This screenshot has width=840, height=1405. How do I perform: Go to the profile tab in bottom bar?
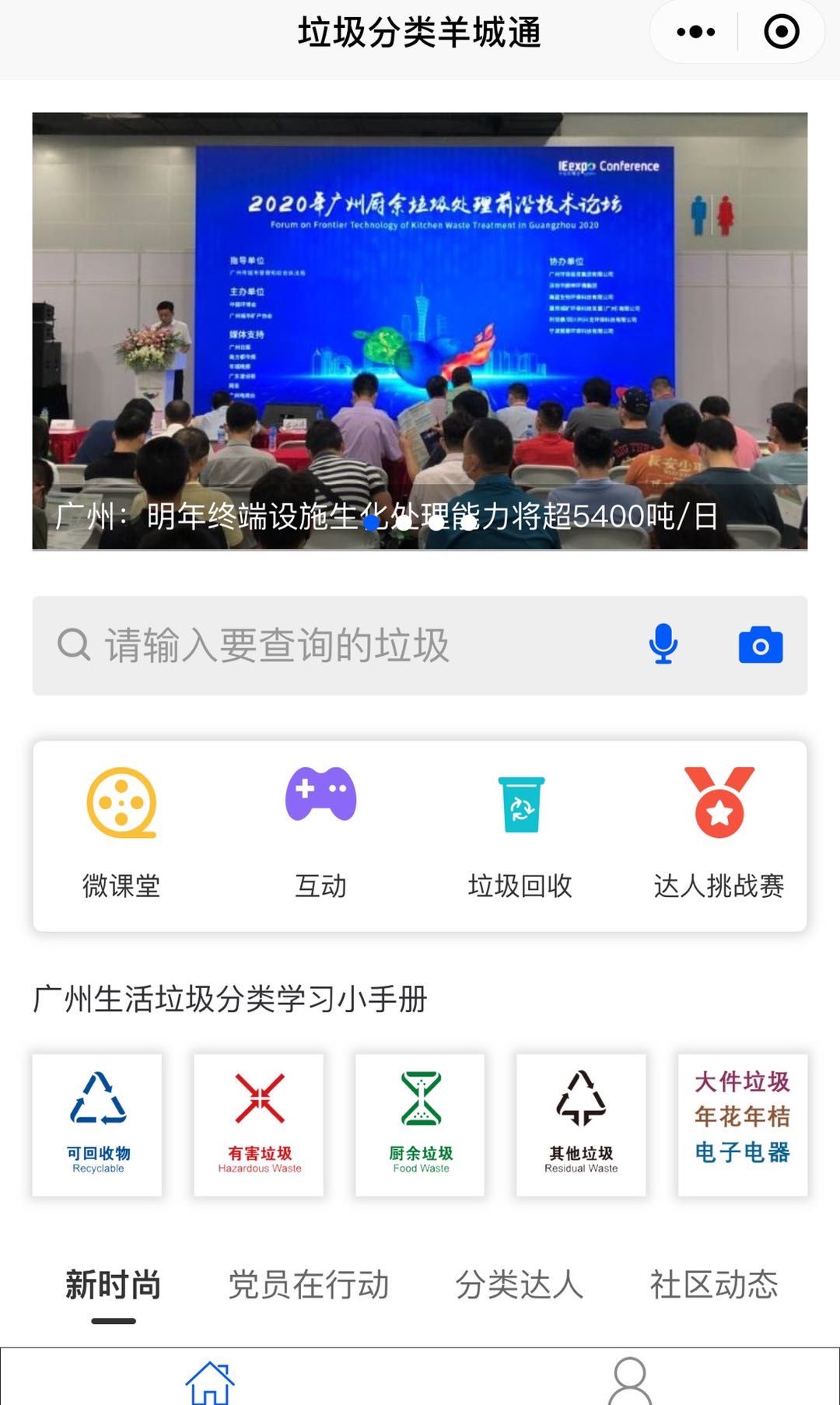pyautogui.click(x=629, y=1380)
